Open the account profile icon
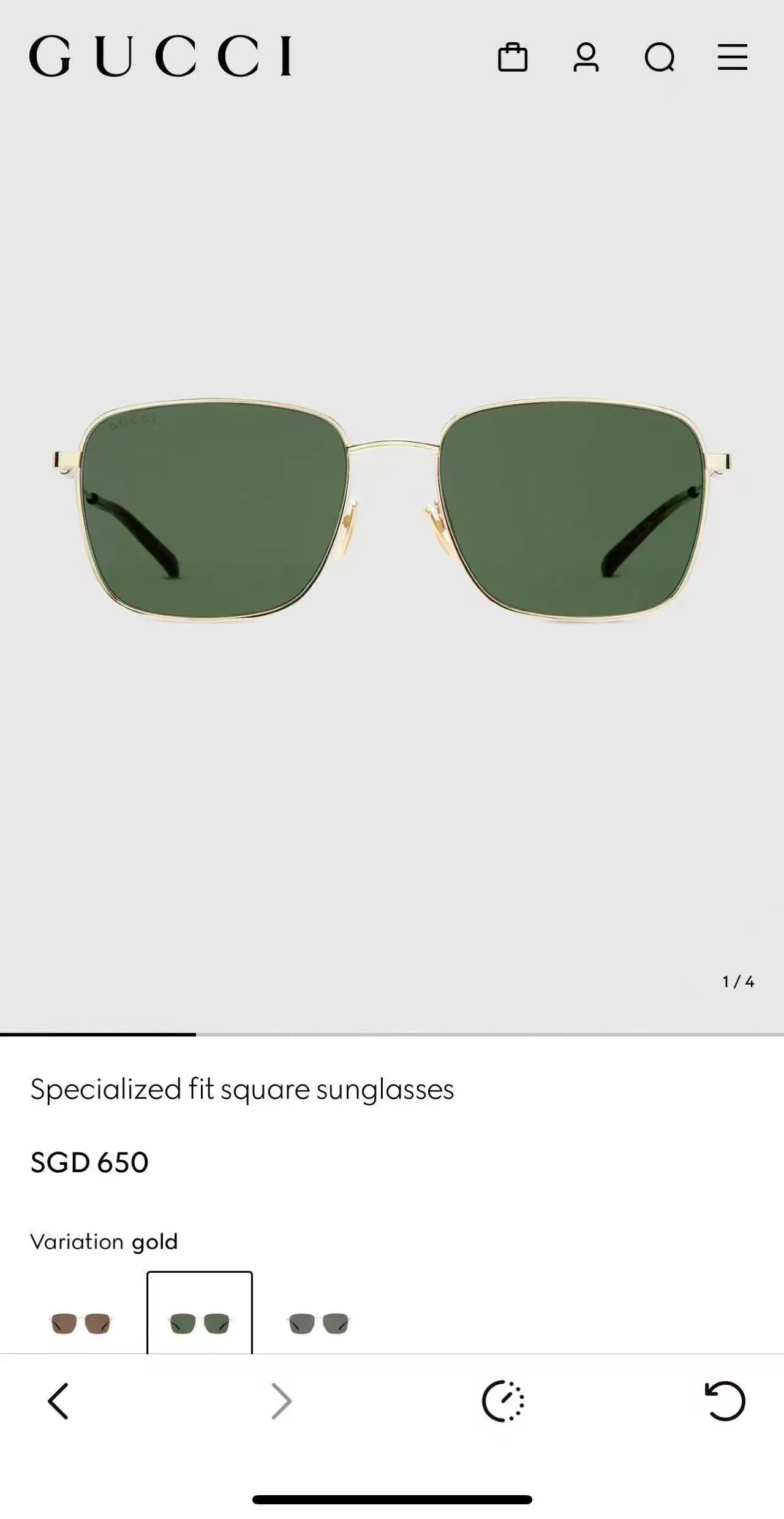This screenshot has height=1519, width=784. click(x=586, y=57)
